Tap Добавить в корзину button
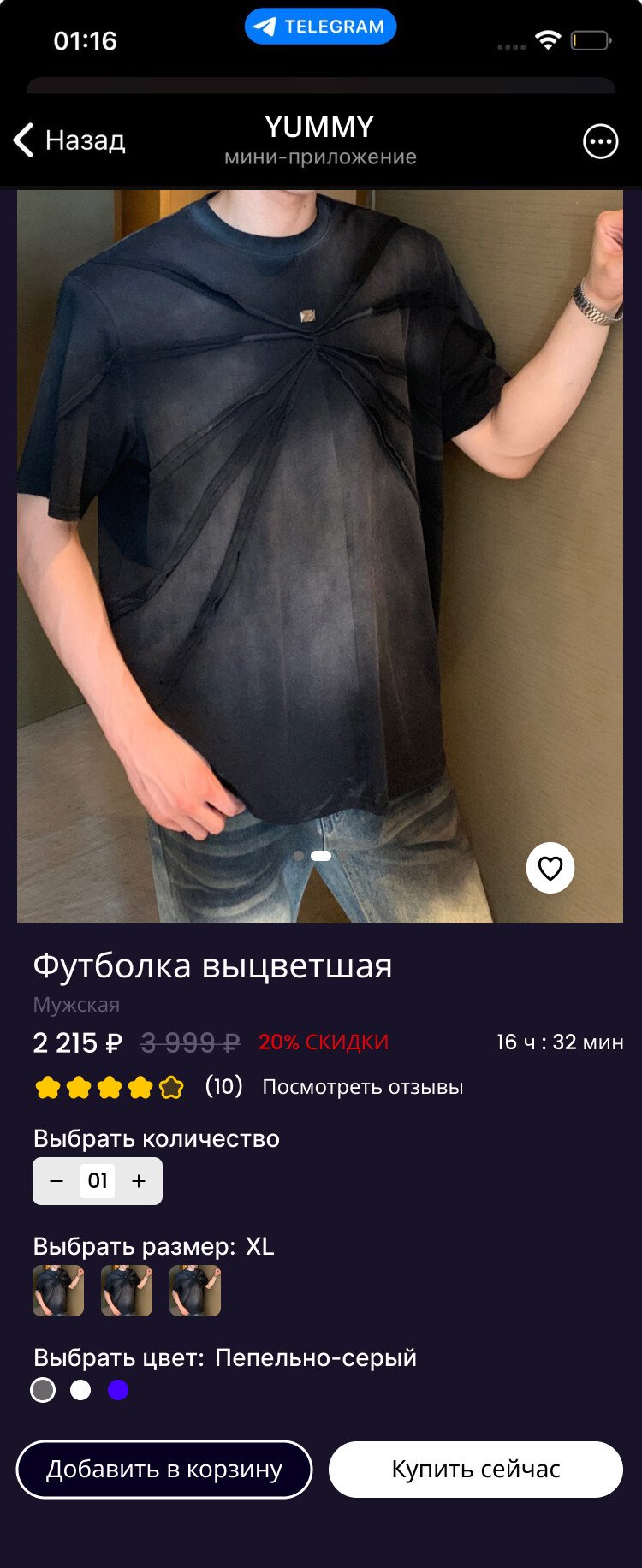The image size is (642, 1568). [x=164, y=1470]
